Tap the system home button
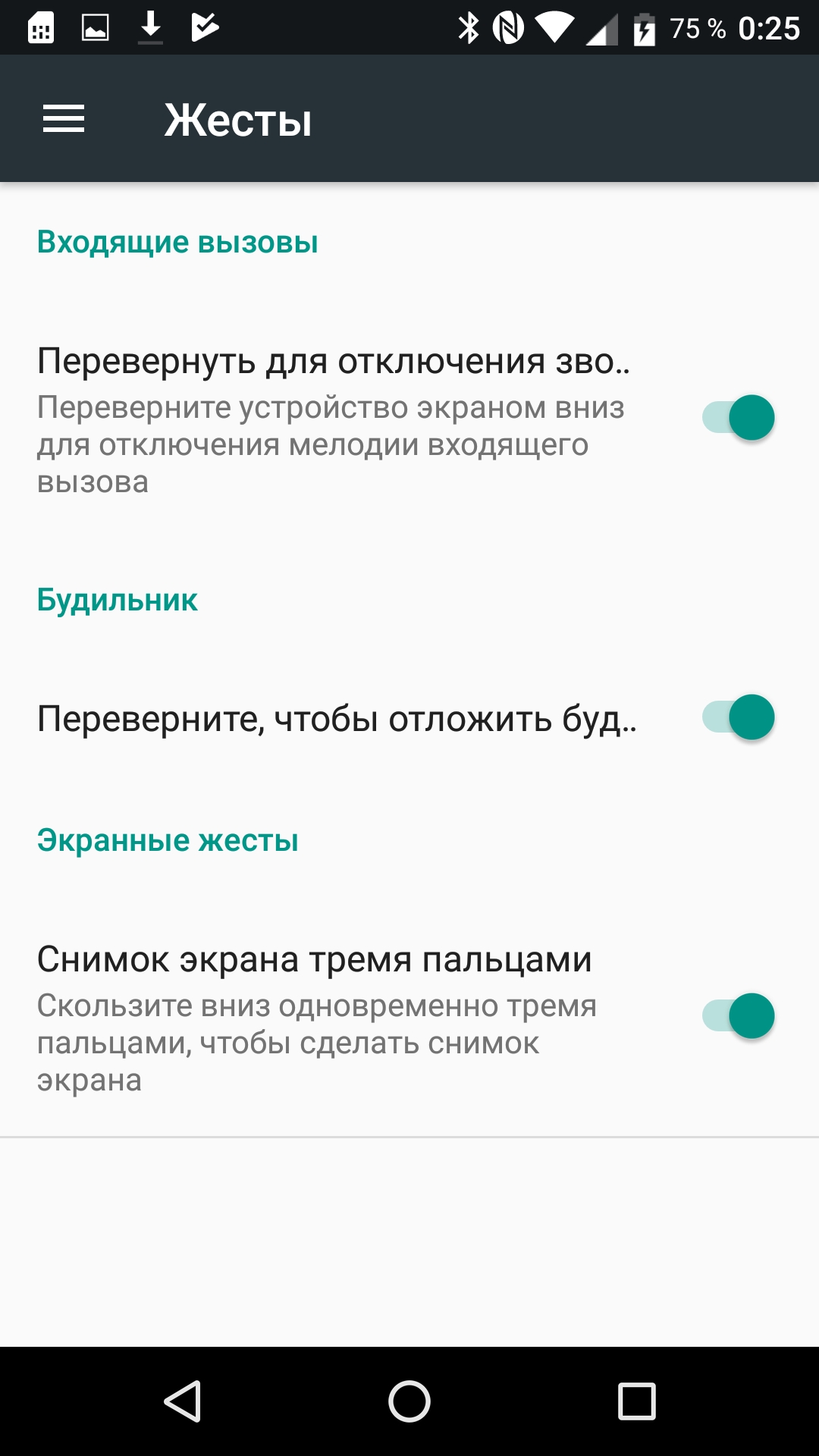Image resolution: width=819 pixels, height=1456 pixels. pos(409,1401)
